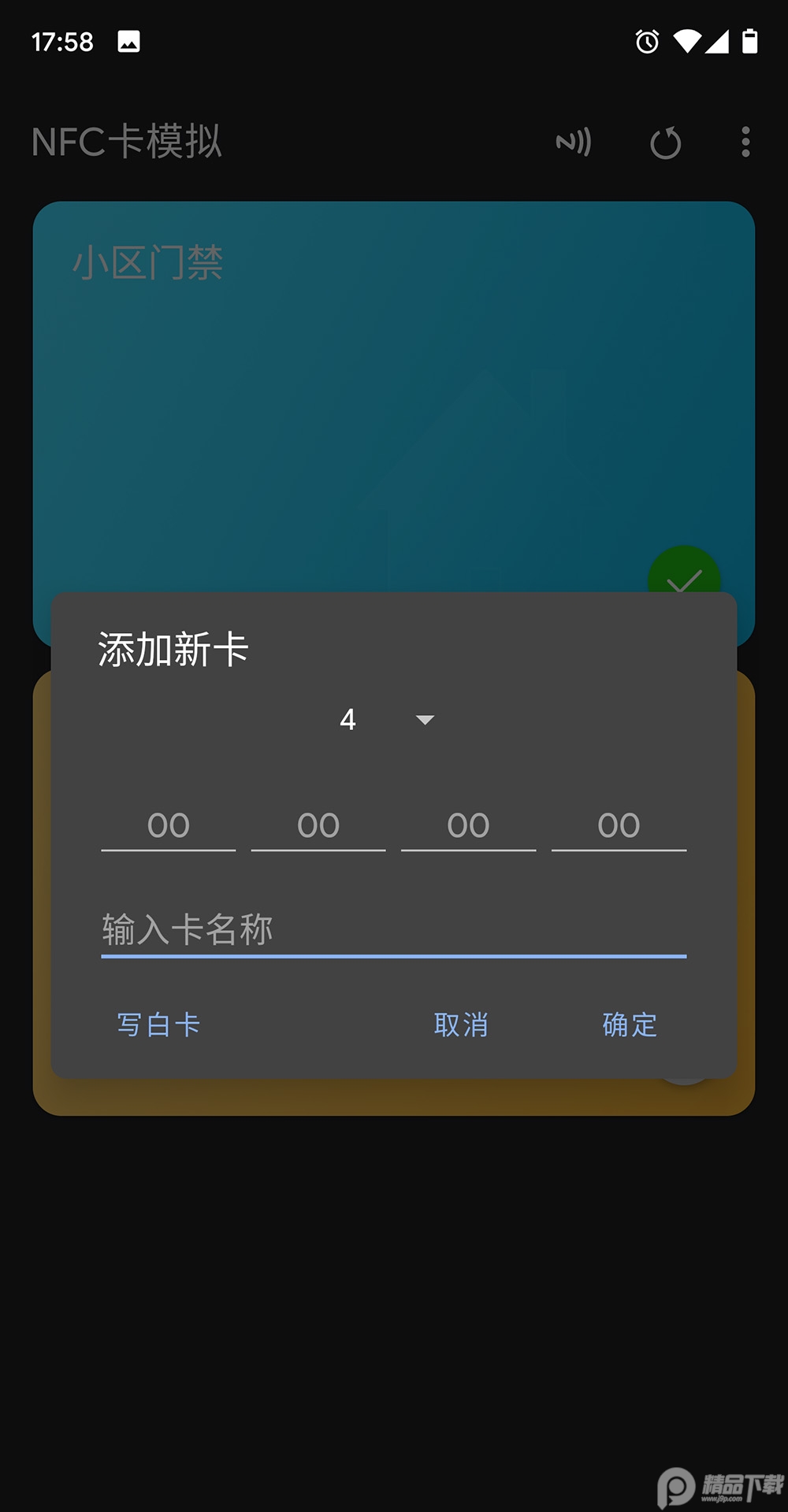Select the third 00 byte field
Viewport: 788px width, 1512px height.
[x=468, y=826]
